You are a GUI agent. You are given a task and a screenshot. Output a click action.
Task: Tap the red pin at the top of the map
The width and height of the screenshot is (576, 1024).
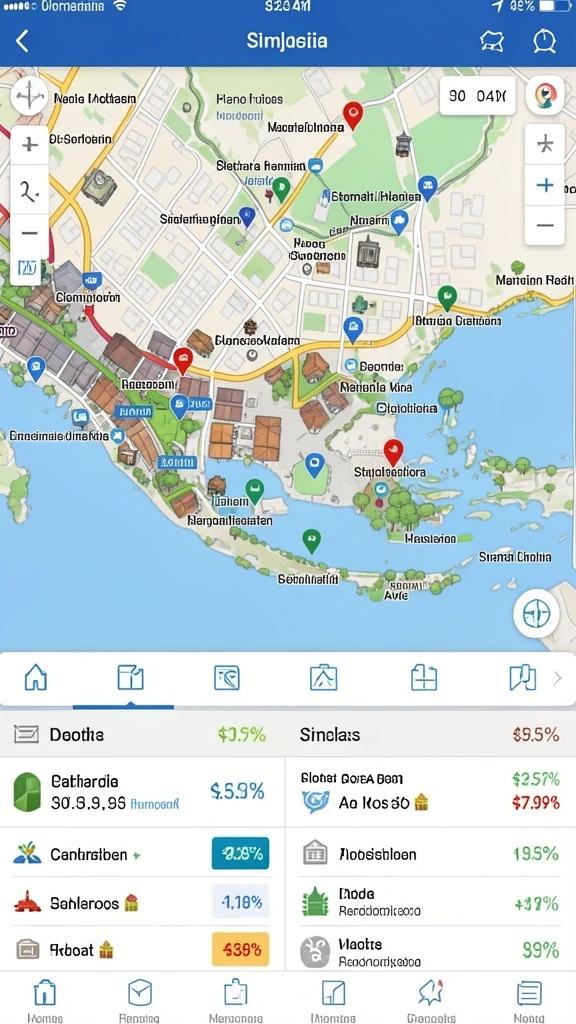pyautogui.click(x=353, y=116)
